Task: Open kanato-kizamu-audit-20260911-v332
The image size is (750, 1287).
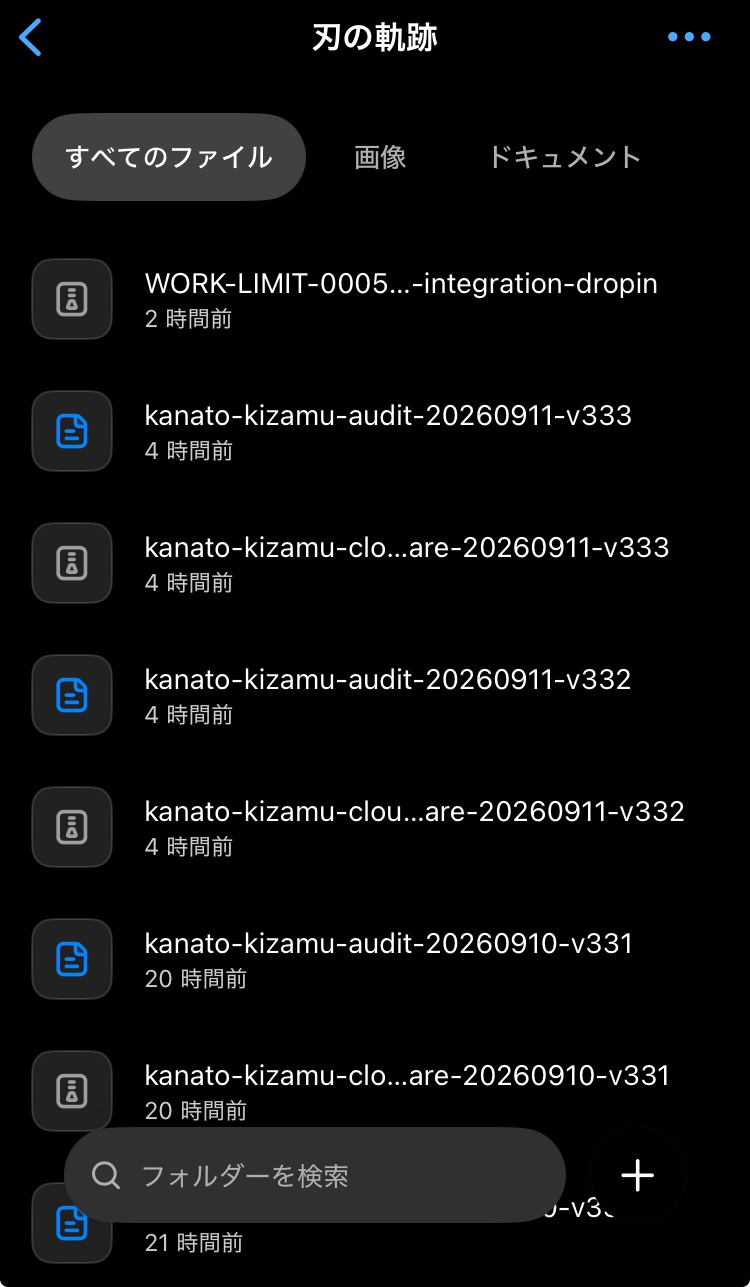Action: click(375, 695)
